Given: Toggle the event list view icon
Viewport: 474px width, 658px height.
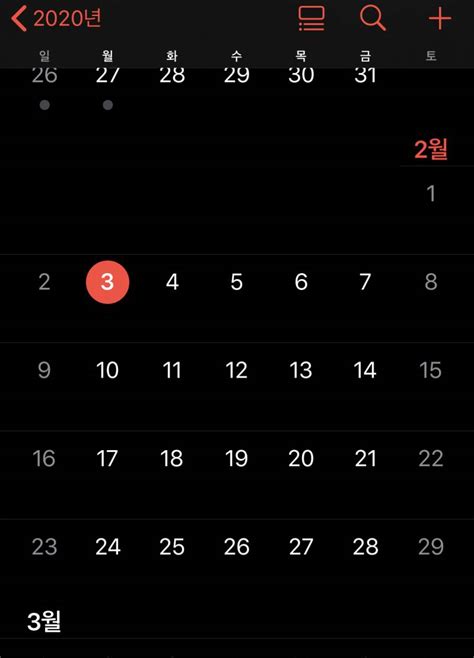Looking at the screenshot, I should pyautogui.click(x=311, y=18).
